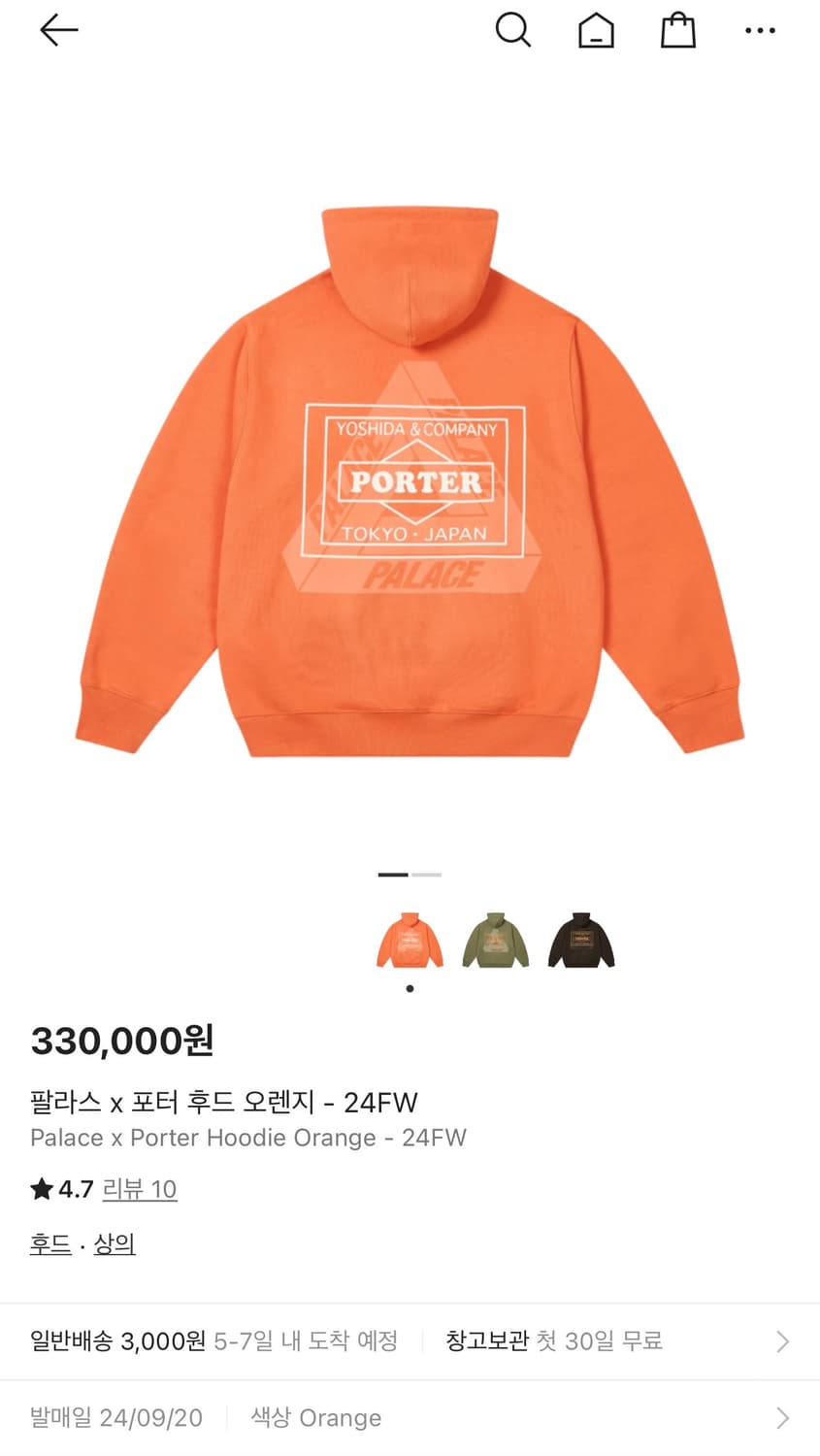The height and width of the screenshot is (1456, 820).
Task: Tap the carousel page indicator dot
Action: coord(410,987)
